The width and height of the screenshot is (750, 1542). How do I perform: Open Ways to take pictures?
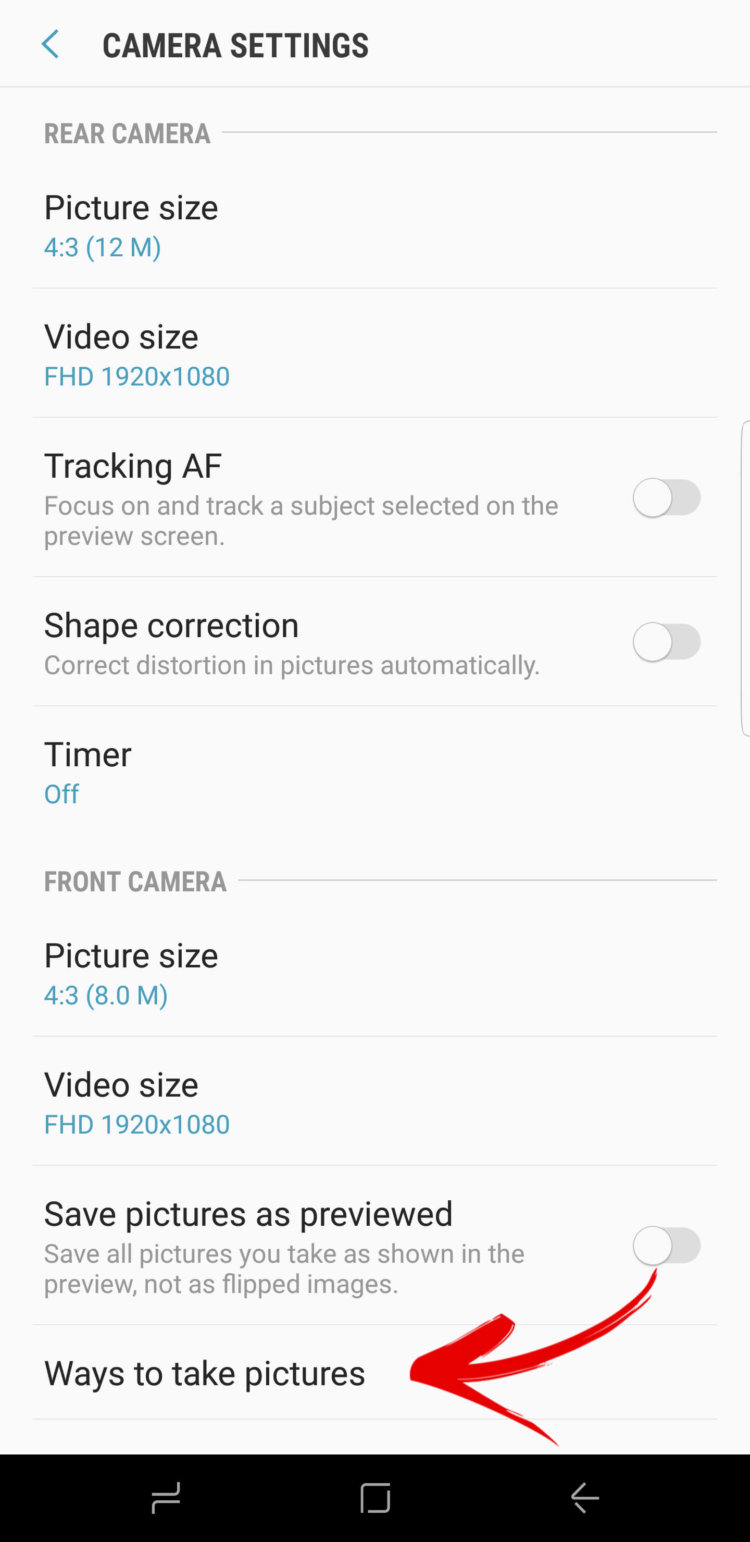[205, 1373]
